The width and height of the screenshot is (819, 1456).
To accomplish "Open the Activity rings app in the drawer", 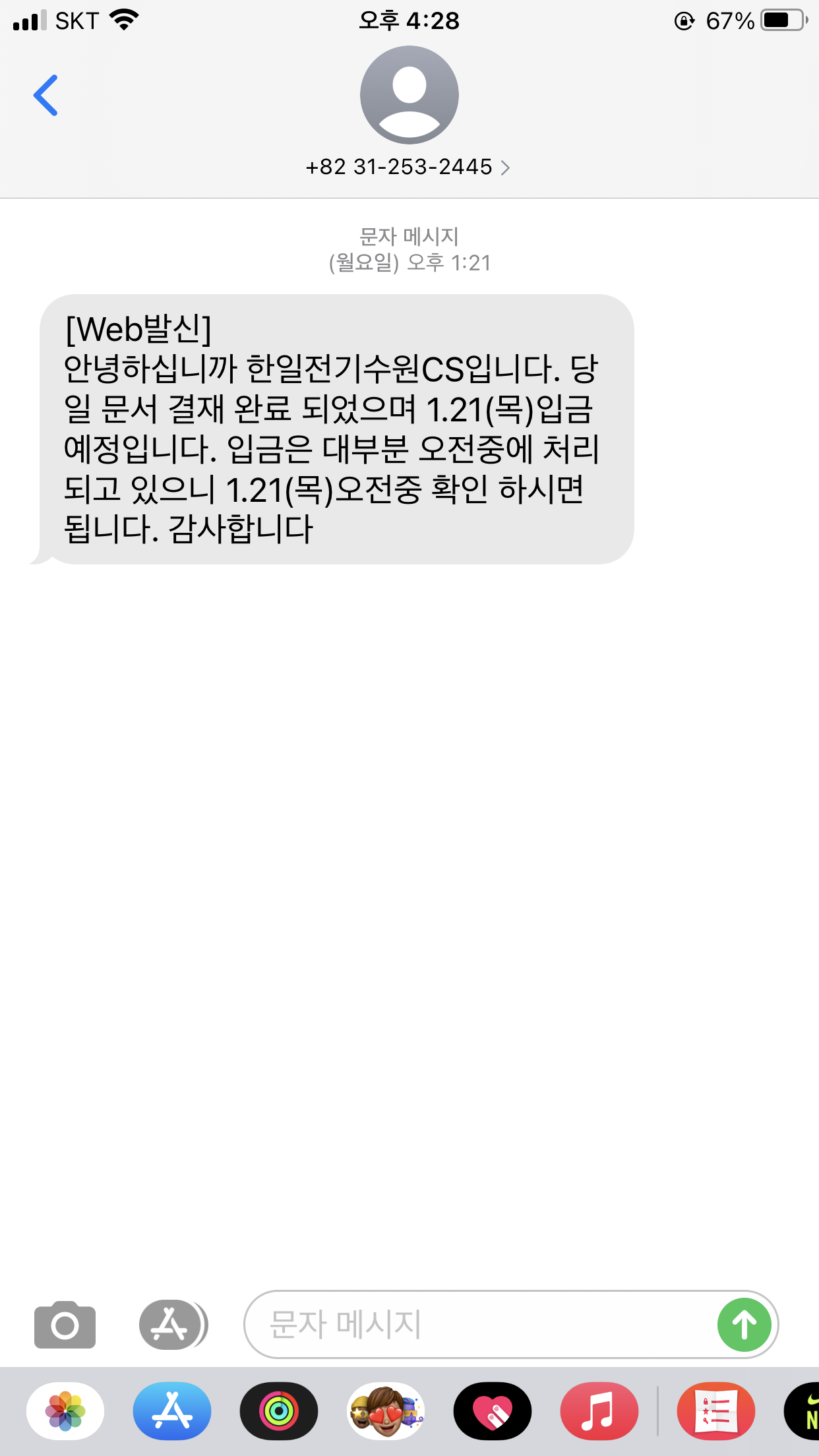I will (x=279, y=1411).
